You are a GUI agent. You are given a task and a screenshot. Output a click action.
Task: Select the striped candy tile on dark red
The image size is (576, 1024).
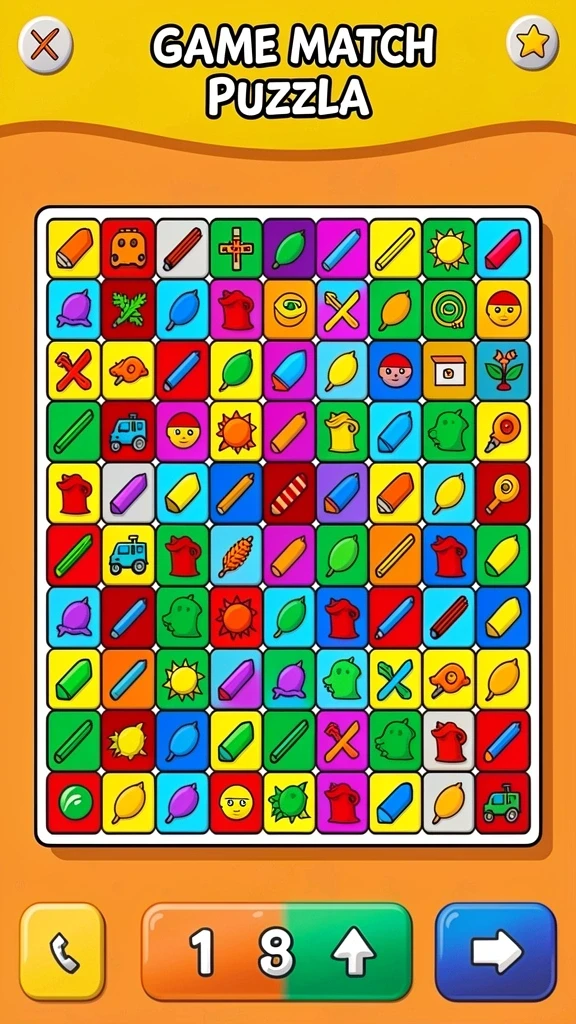pyautogui.click(x=289, y=494)
